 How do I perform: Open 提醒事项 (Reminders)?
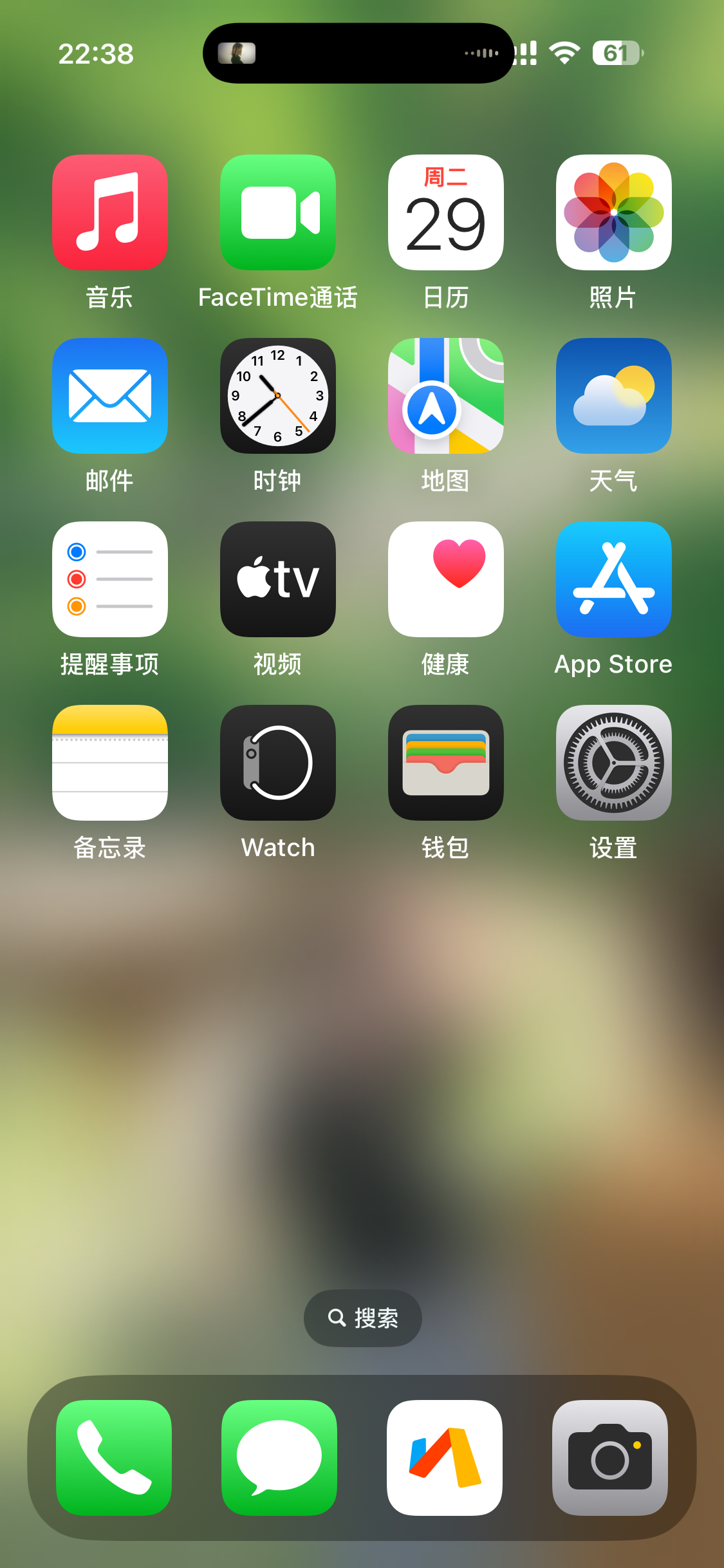click(x=110, y=579)
